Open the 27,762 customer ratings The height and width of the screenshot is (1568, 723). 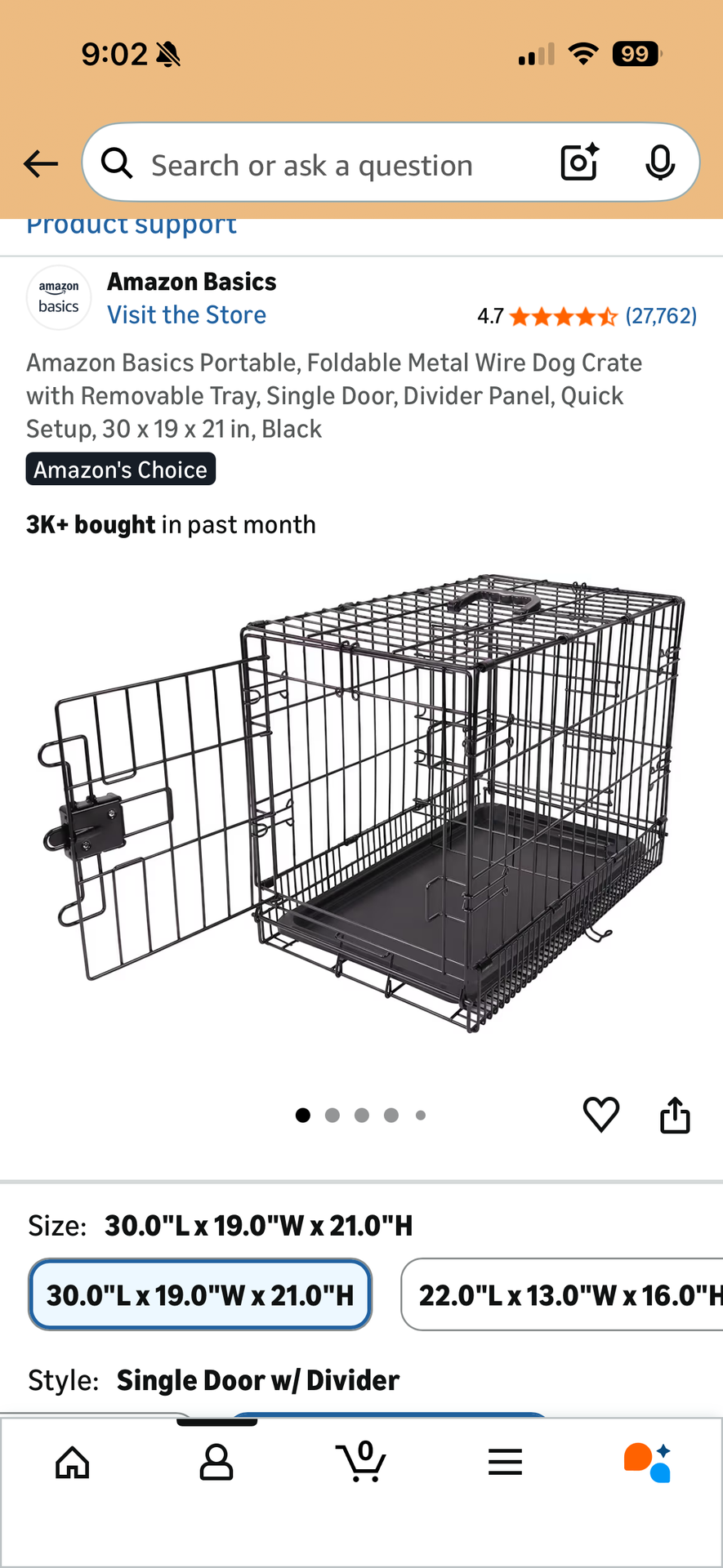coord(660,316)
